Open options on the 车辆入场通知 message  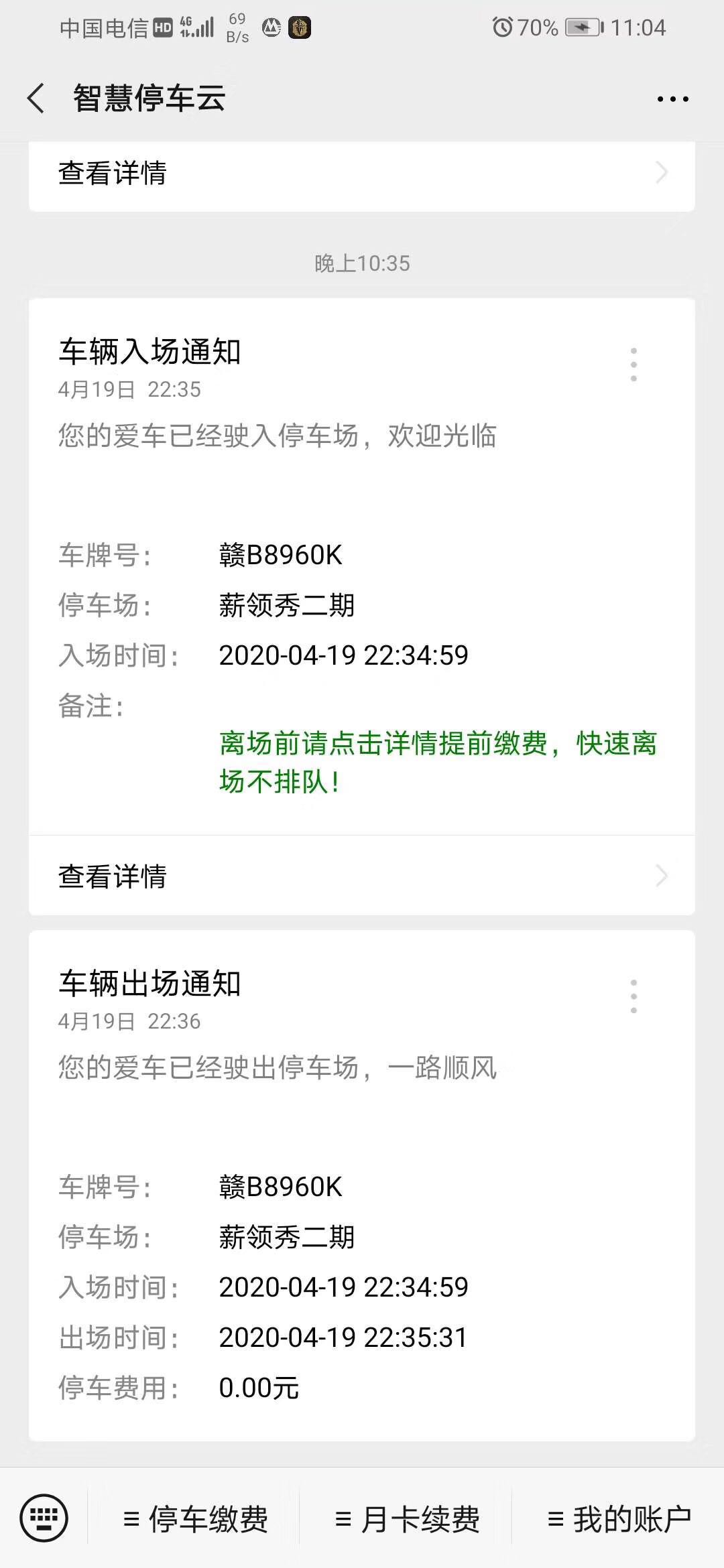634,365
